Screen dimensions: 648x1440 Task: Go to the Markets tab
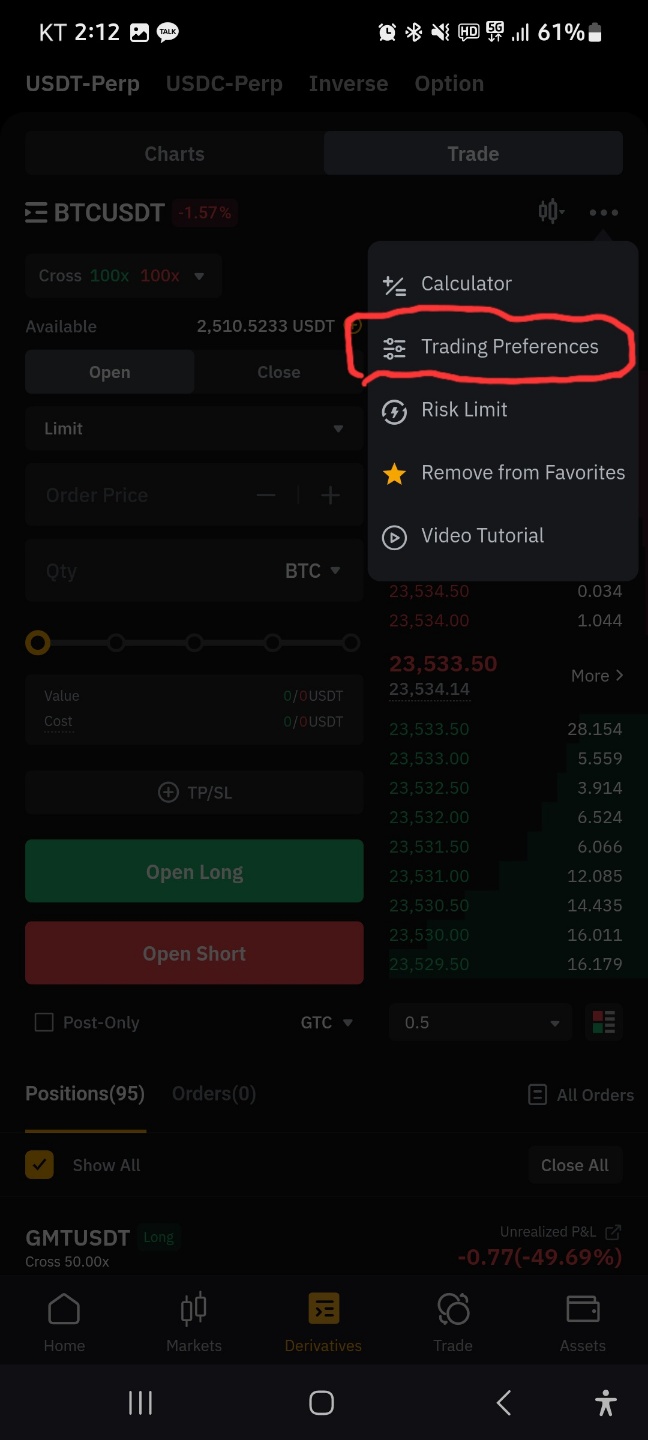(x=194, y=1322)
